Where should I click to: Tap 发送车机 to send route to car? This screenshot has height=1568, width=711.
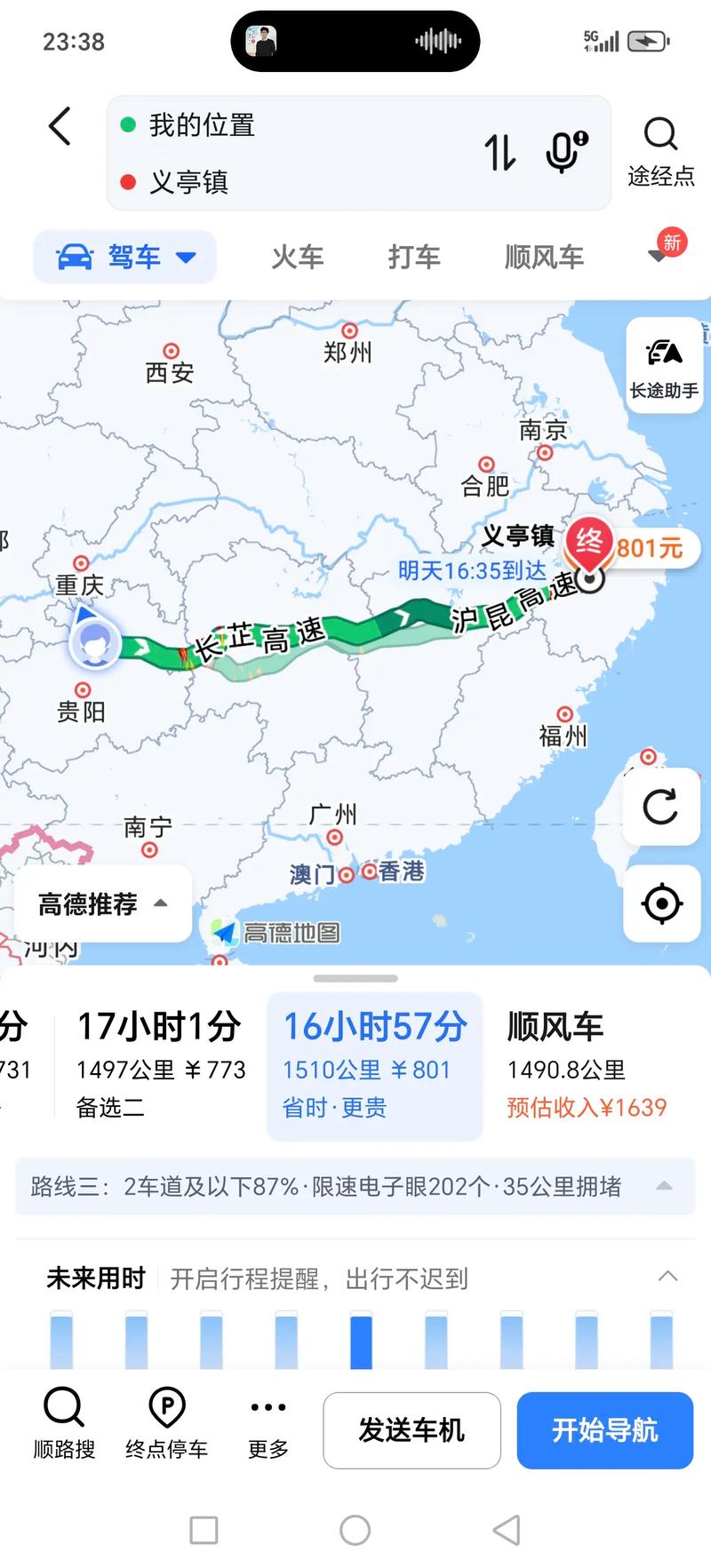pyautogui.click(x=411, y=1429)
